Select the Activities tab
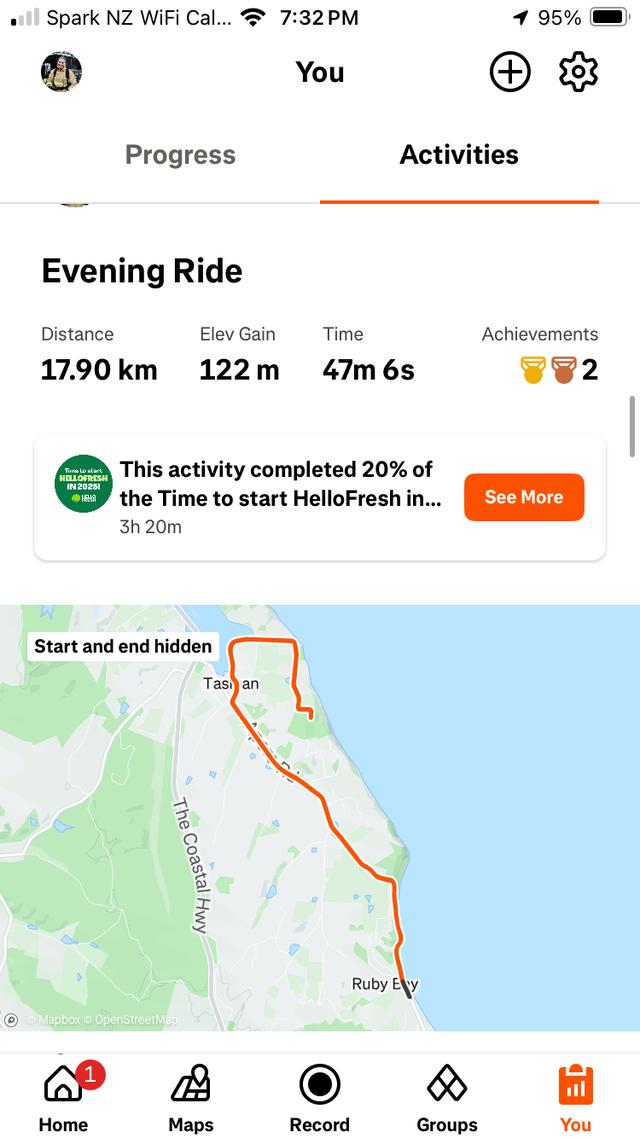Viewport: 640px width, 1138px height. pos(459,155)
